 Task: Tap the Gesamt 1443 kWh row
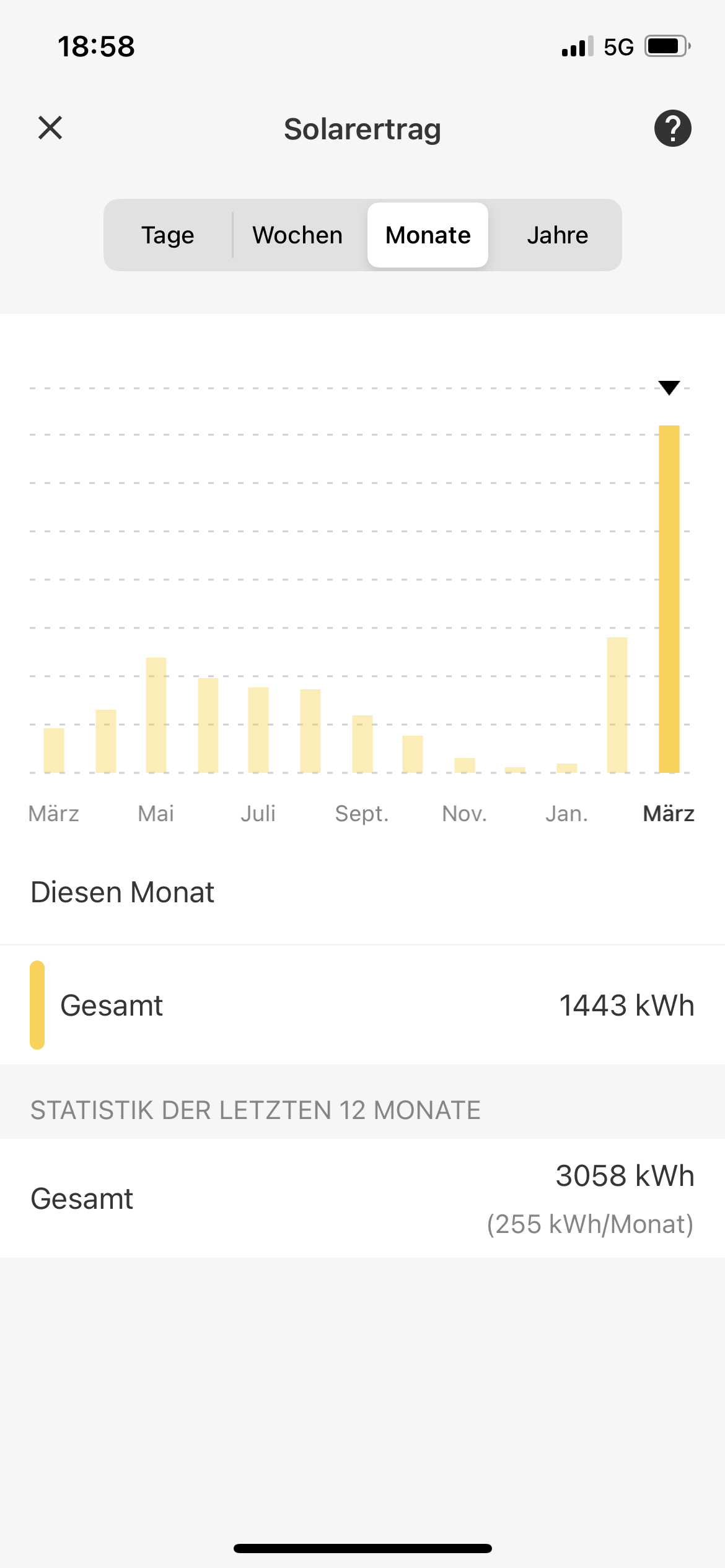(x=362, y=1004)
